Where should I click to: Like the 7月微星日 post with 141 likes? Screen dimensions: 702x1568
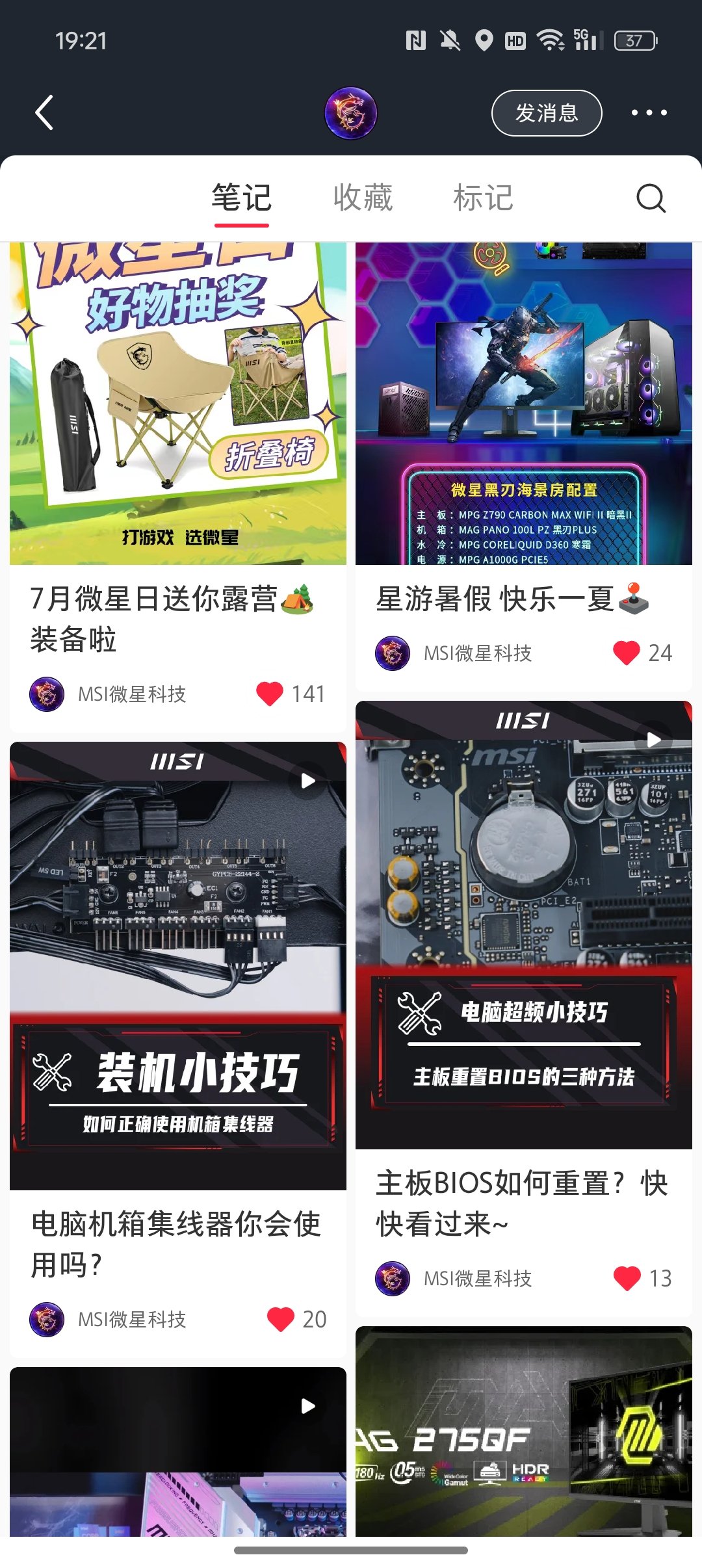pos(270,694)
